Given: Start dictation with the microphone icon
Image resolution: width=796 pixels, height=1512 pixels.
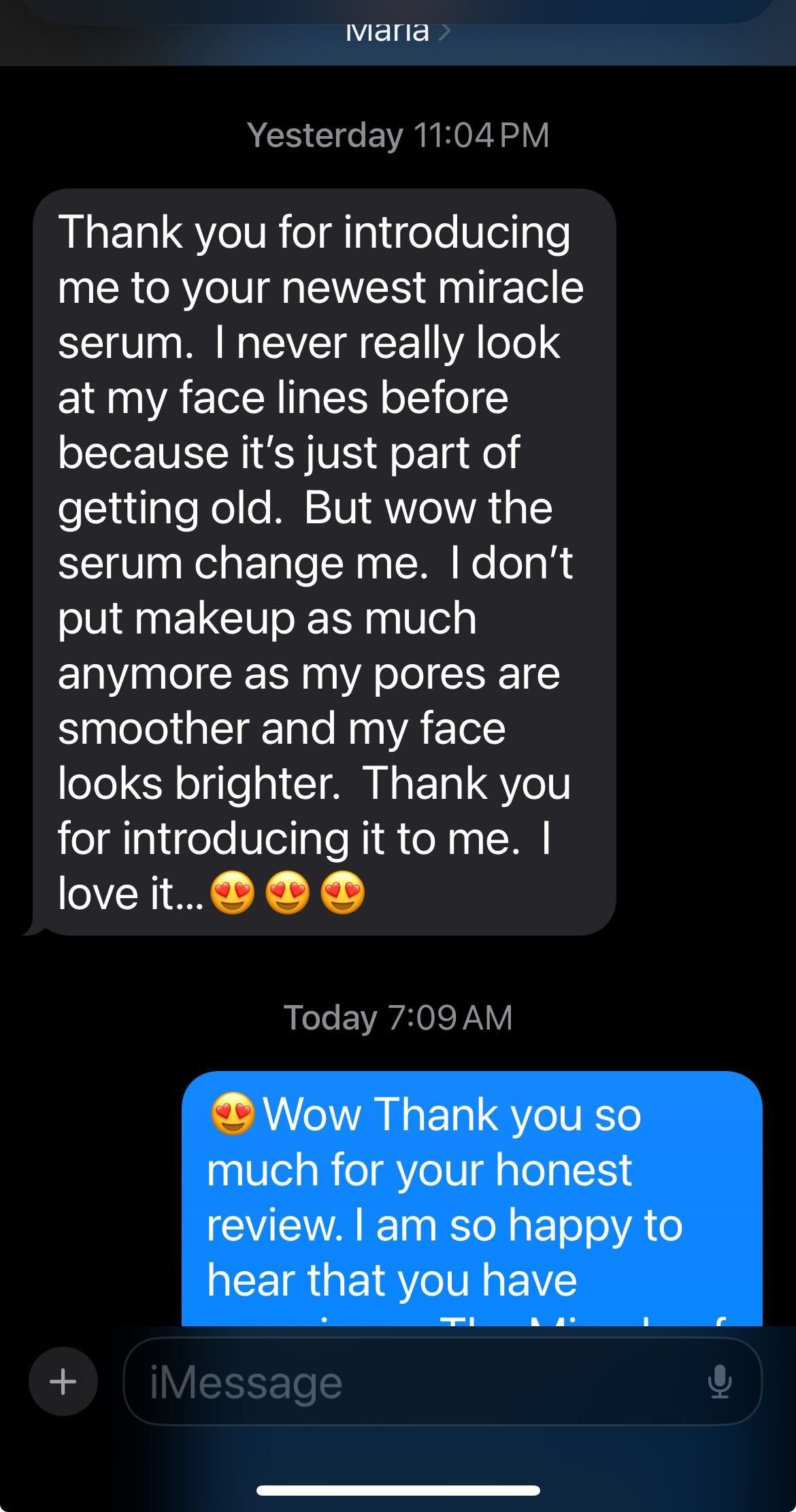Looking at the screenshot, I should 719,1382.
